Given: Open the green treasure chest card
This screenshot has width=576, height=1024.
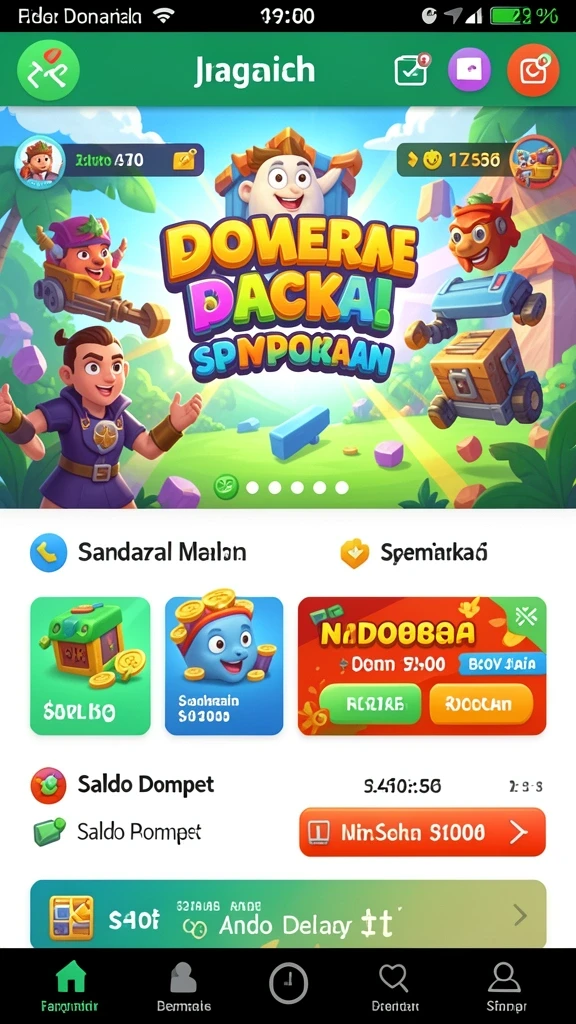Looking at the screenshot, I should [90, 665].
